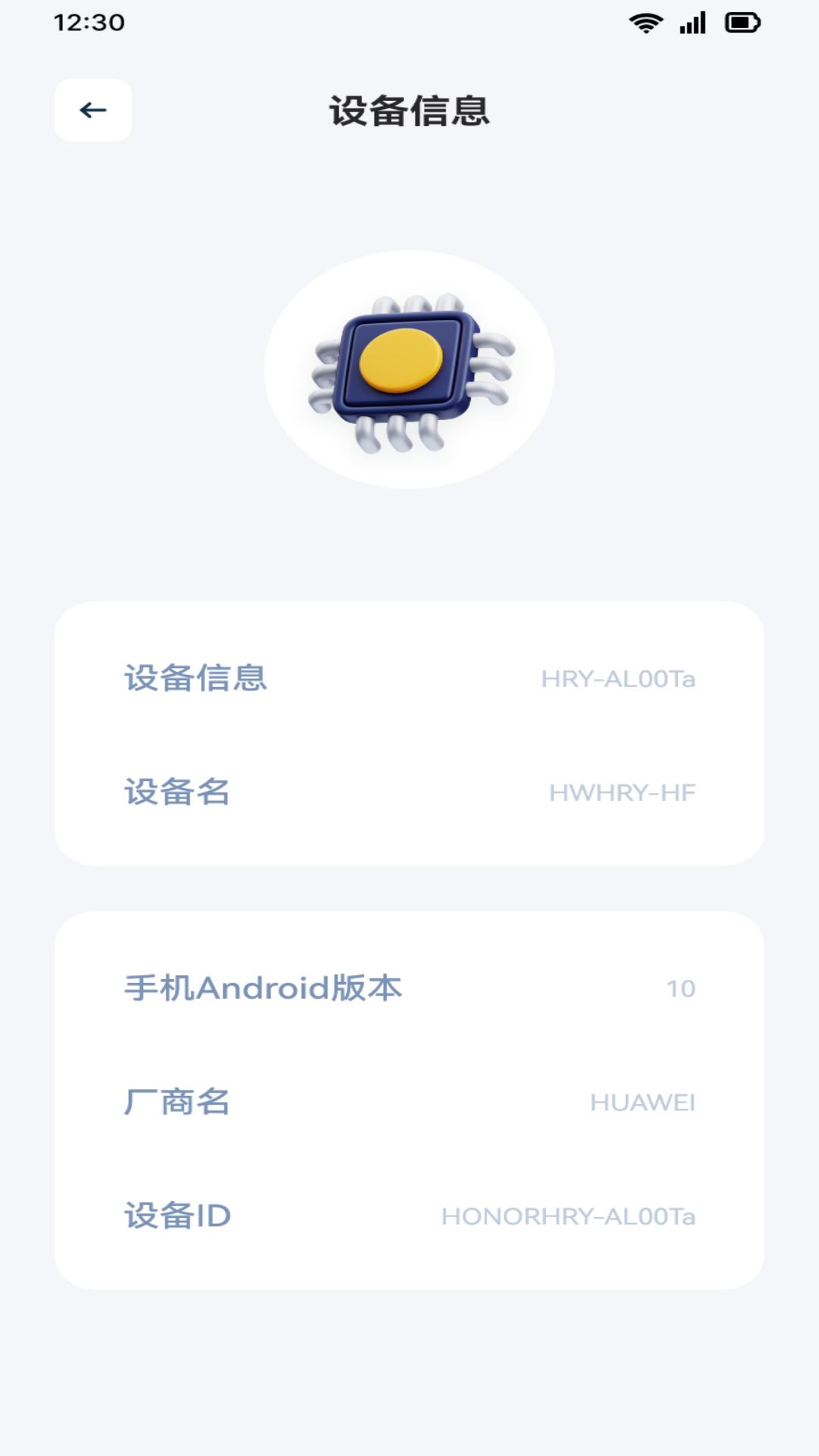Click the HWHRY-HF device name value
819x1456 pixels.
[x=622, y=793]
